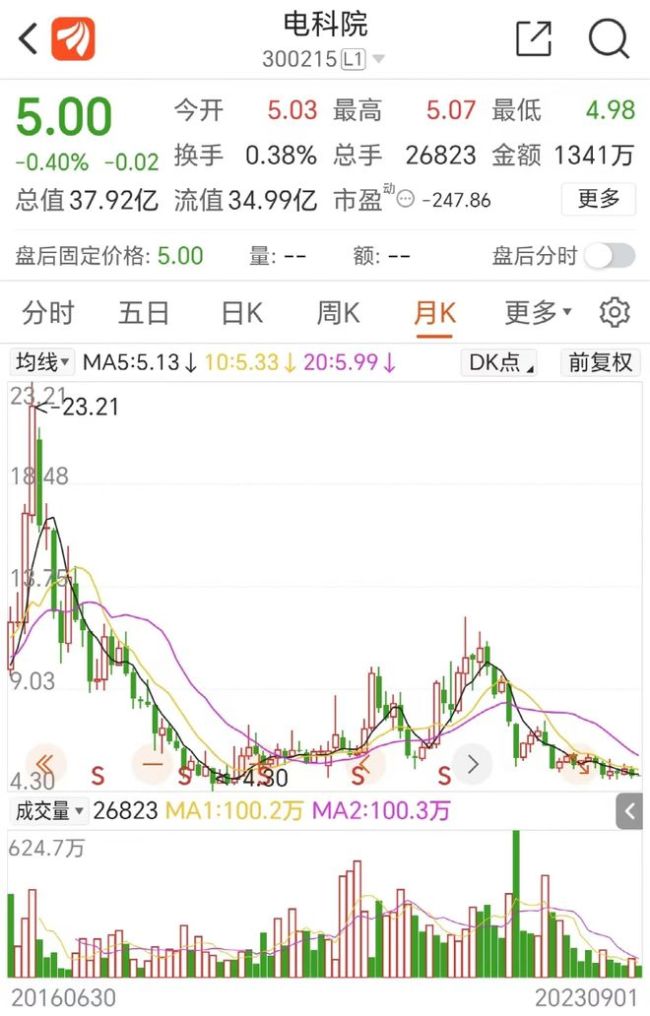Go back using the top-left arrow
Screen dimensions: 650x1016
click(x=28, y=40)
